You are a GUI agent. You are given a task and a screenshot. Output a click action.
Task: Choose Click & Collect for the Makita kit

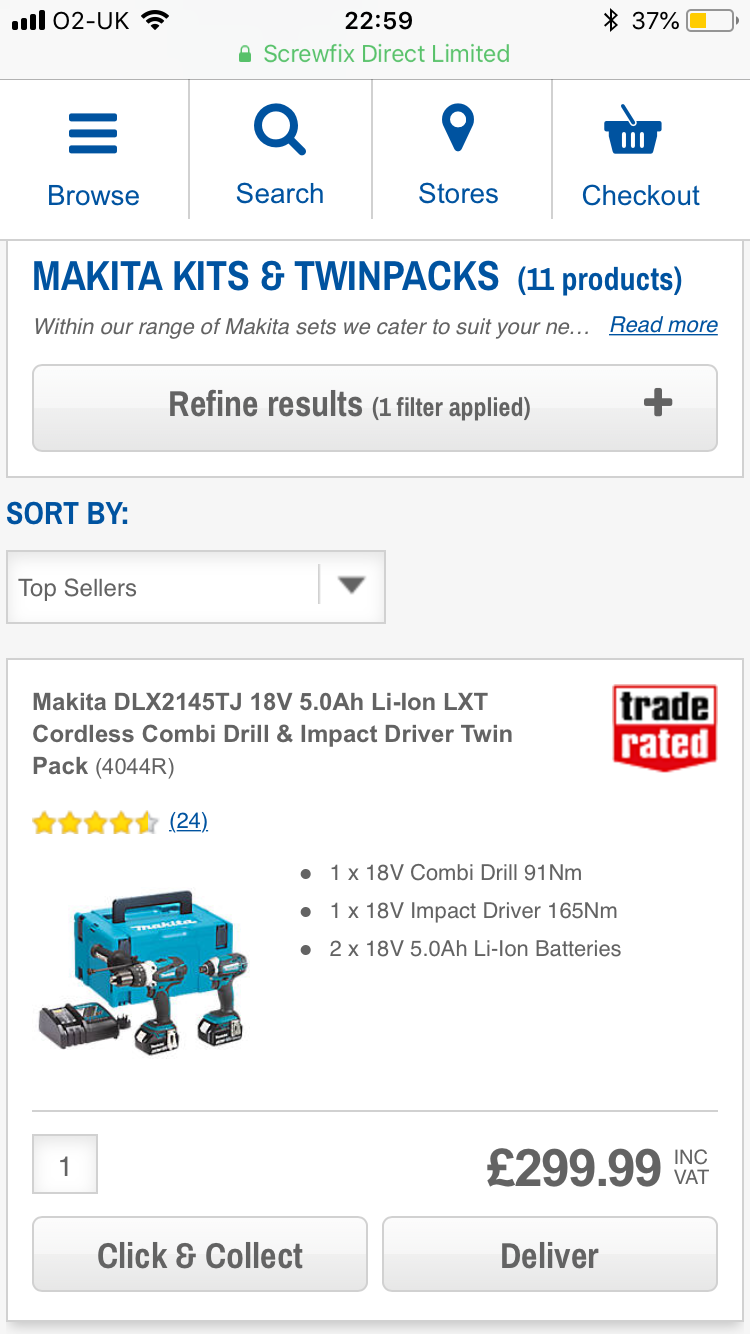[200, 1255]
